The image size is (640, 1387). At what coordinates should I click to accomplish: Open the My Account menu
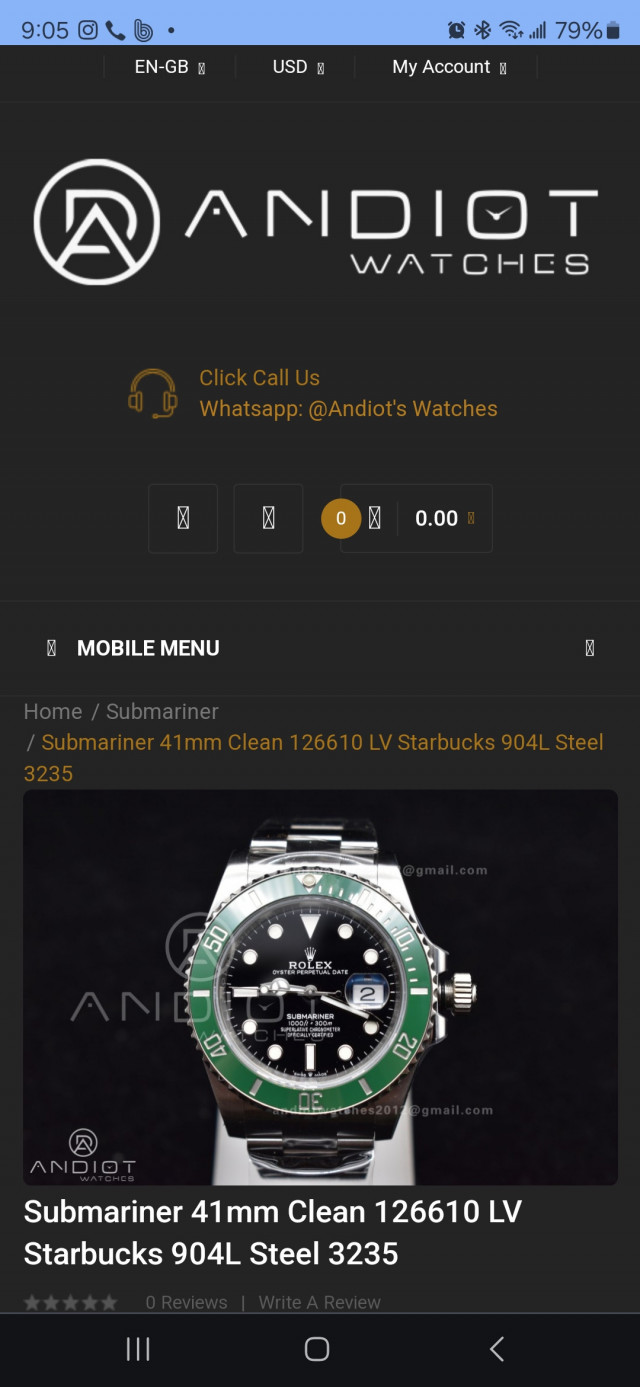click(x=449, y=67)
